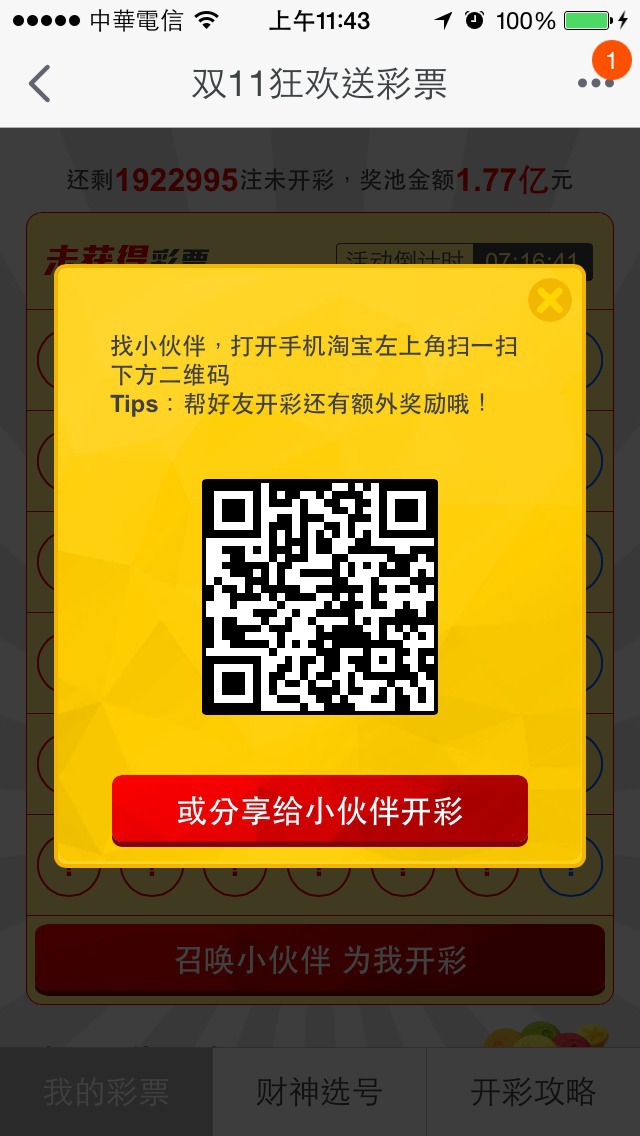The height and width of the screenshot is (1136, 640).
Task: Tap 召唤小伙伴 为我开彩 button
Action: tap(320, 961)
